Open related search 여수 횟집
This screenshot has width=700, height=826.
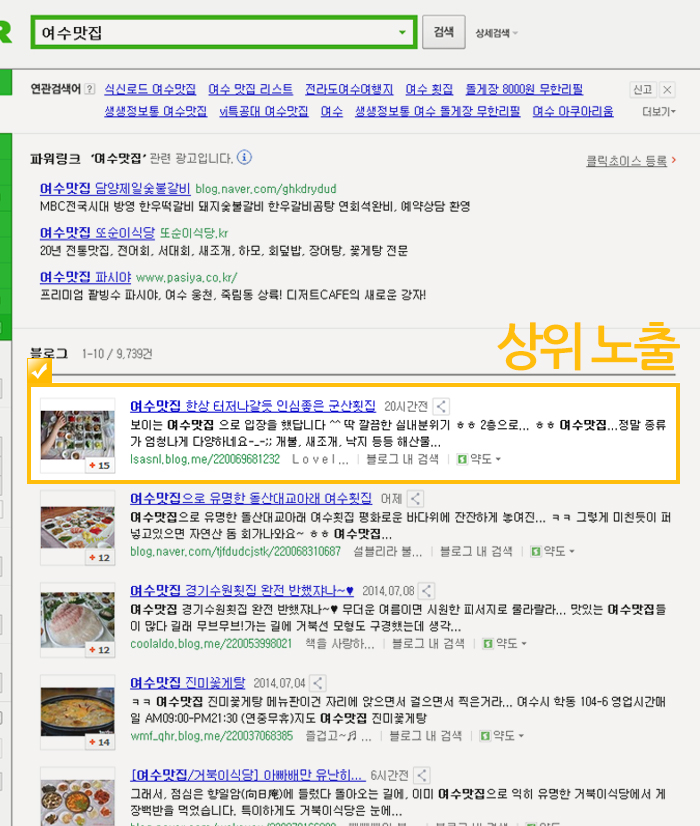pyautogui.click(x=429, y=89)
